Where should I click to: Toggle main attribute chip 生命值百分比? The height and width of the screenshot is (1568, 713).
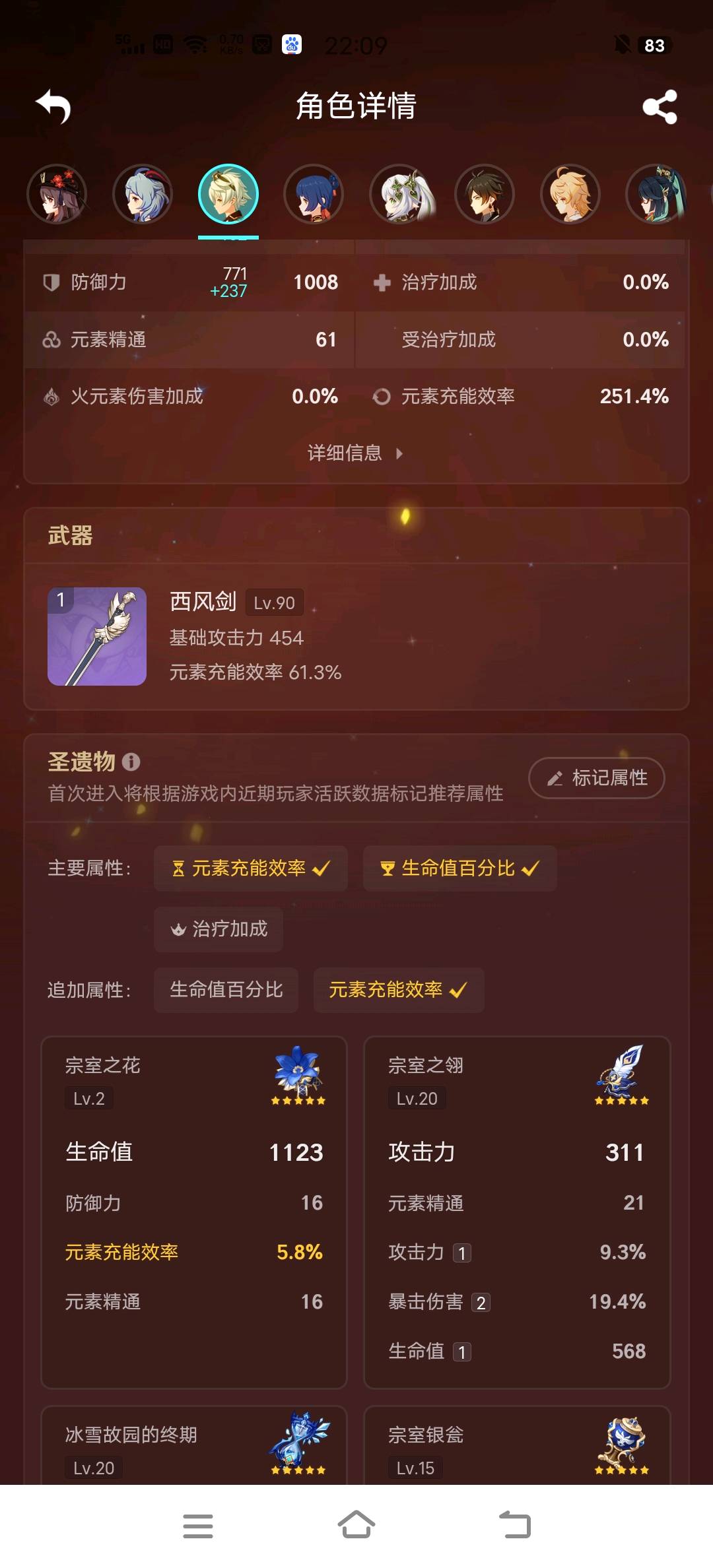coord(459,868)
